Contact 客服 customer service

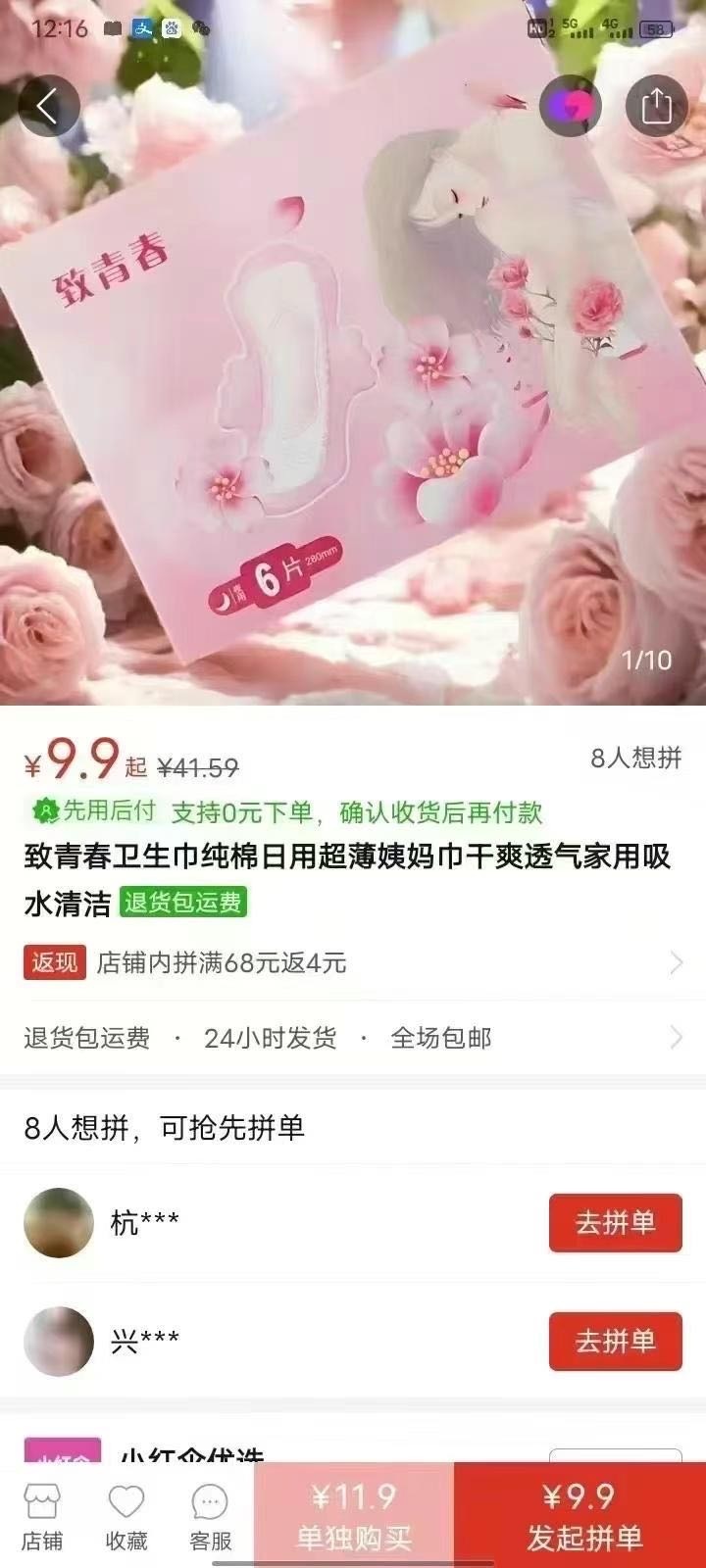coord(210,1516)
